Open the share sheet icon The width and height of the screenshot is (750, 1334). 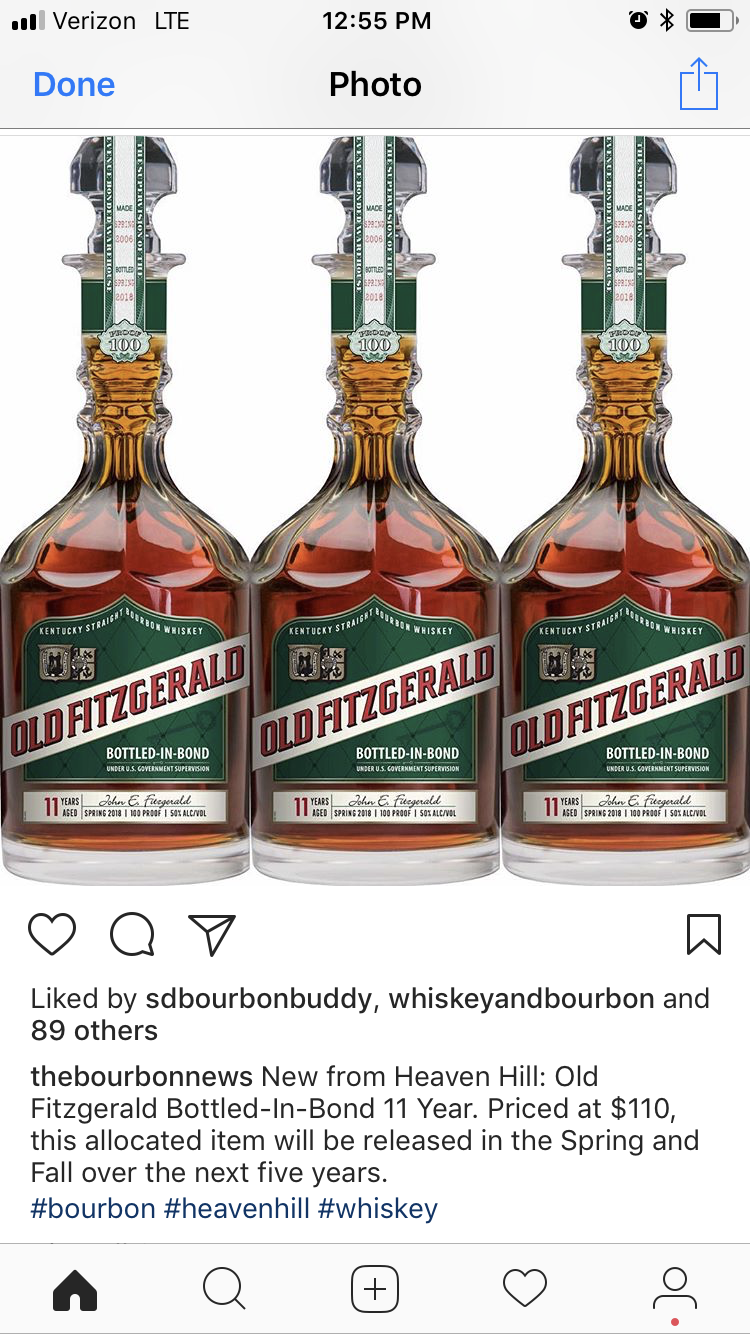coord(698,84)
